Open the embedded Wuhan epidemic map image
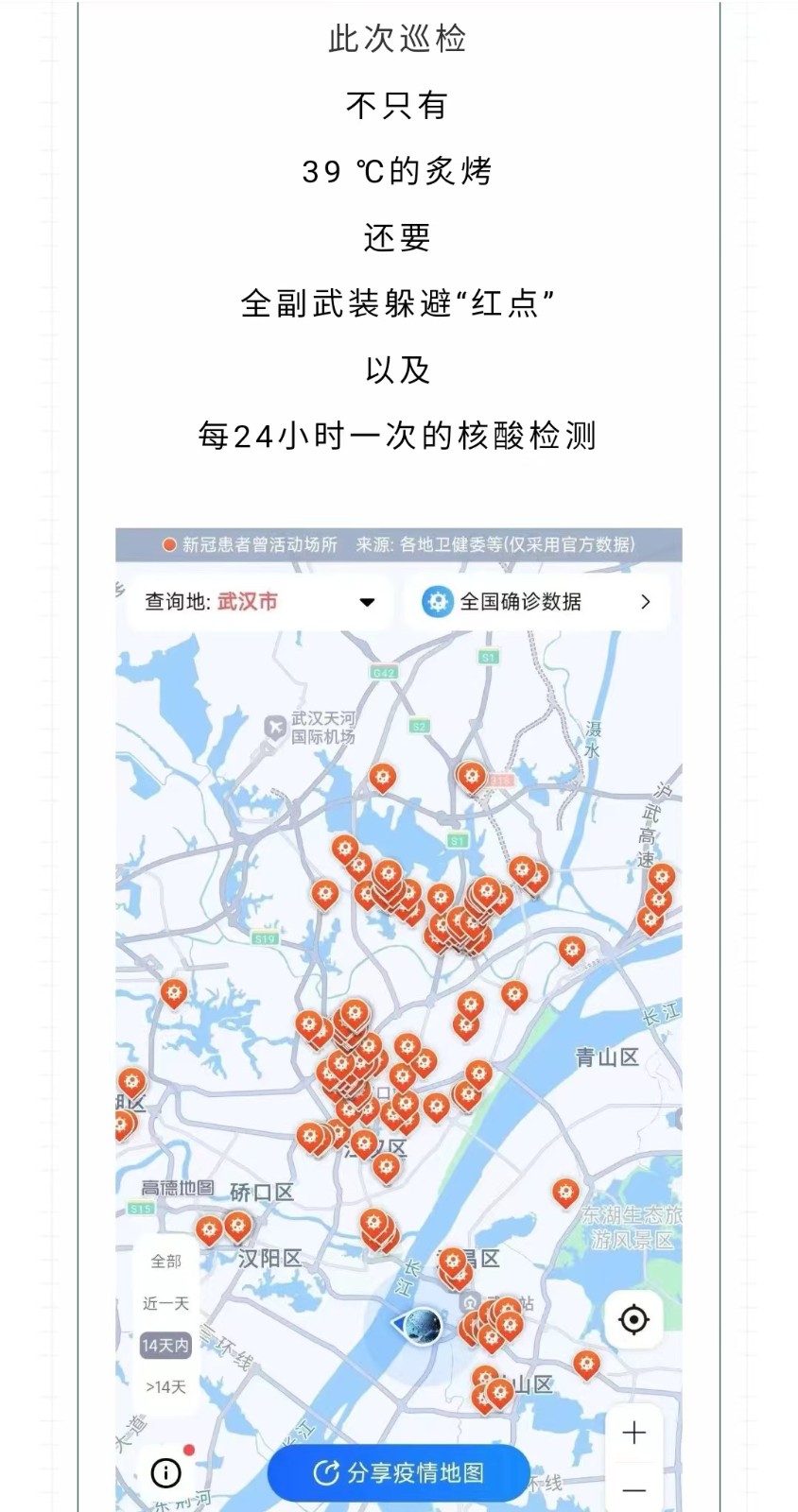This screenshot has width=798, height=1512. pos(399,1020)
